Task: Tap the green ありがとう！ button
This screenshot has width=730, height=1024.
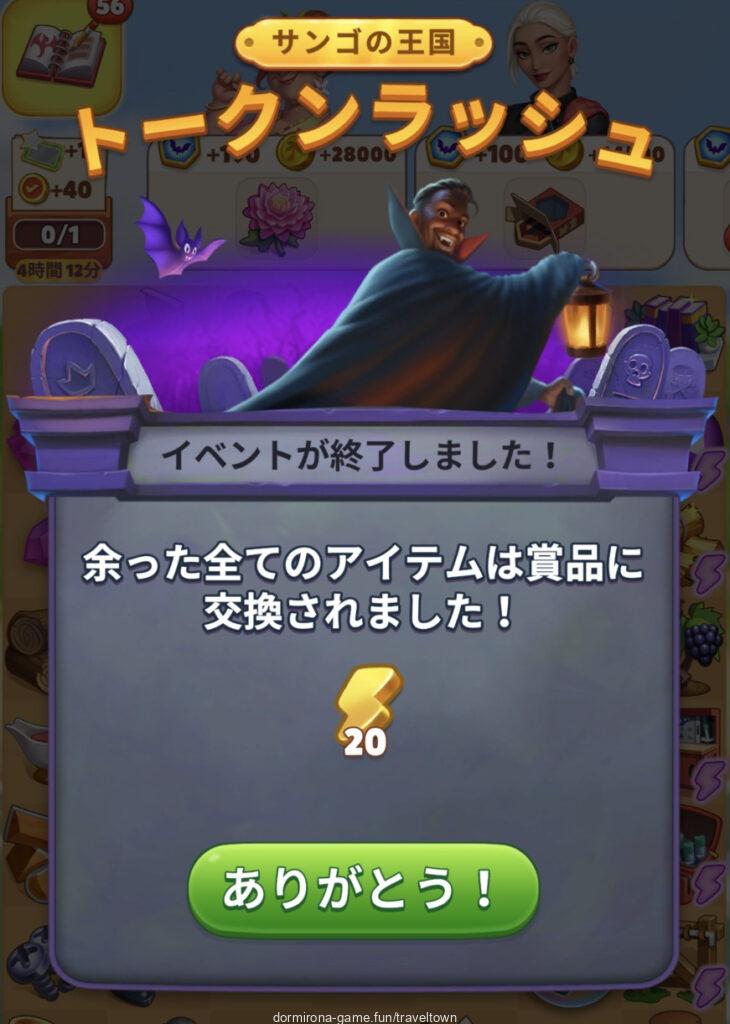Action: coord(363,889)
